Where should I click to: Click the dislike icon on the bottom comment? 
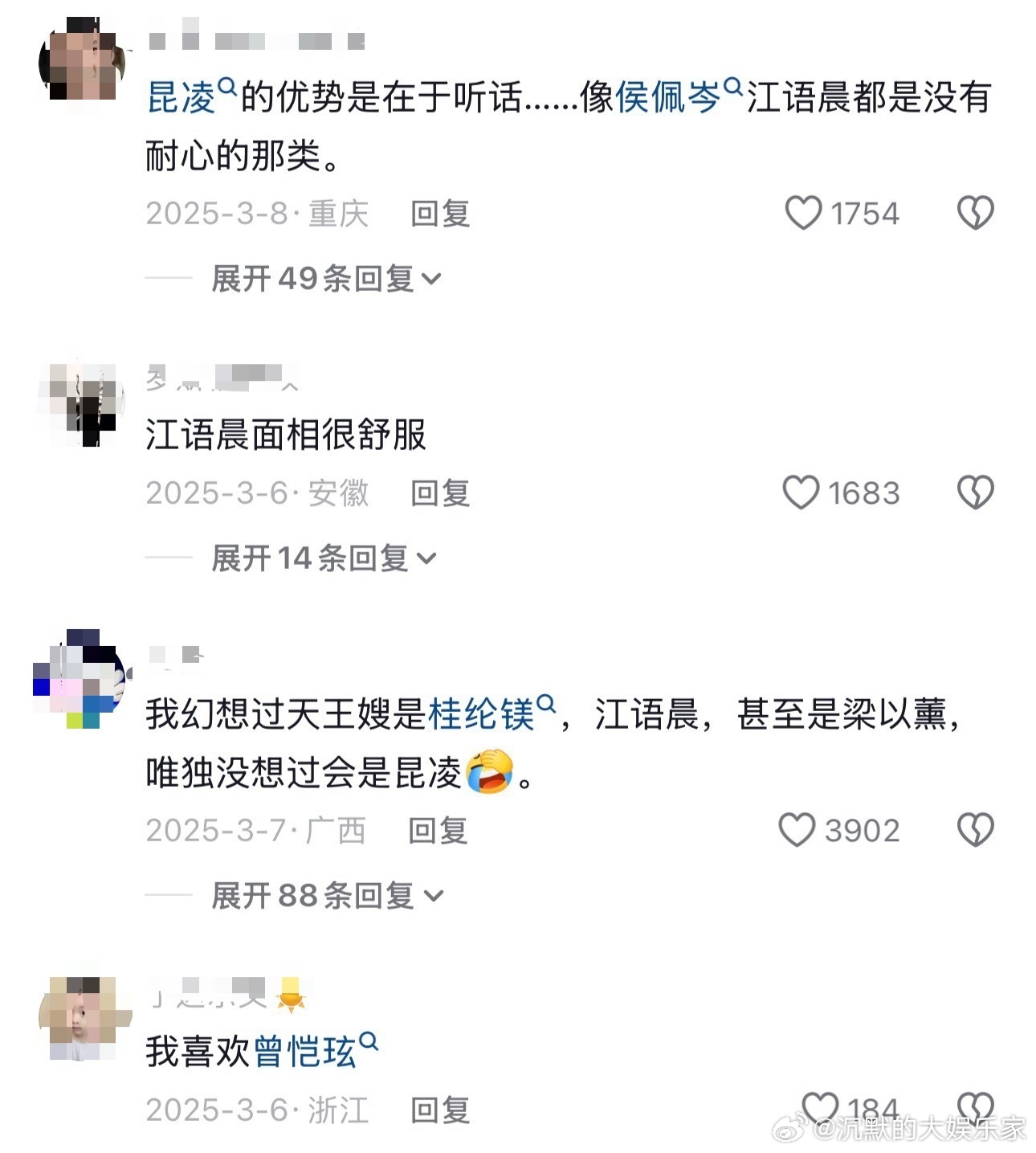tap(974, 1107)
